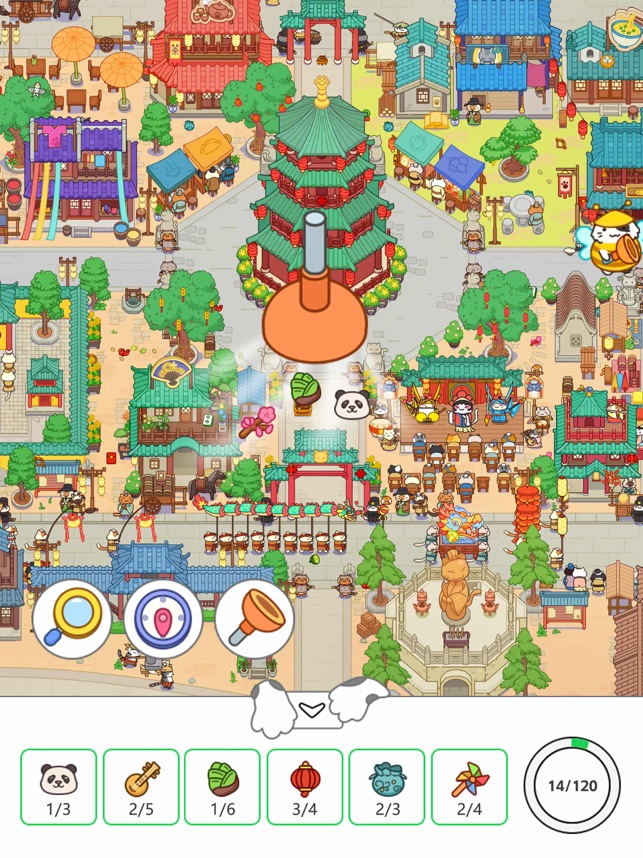
Task: Use the magnifying glass hint
Action: [x=71, y=618]
